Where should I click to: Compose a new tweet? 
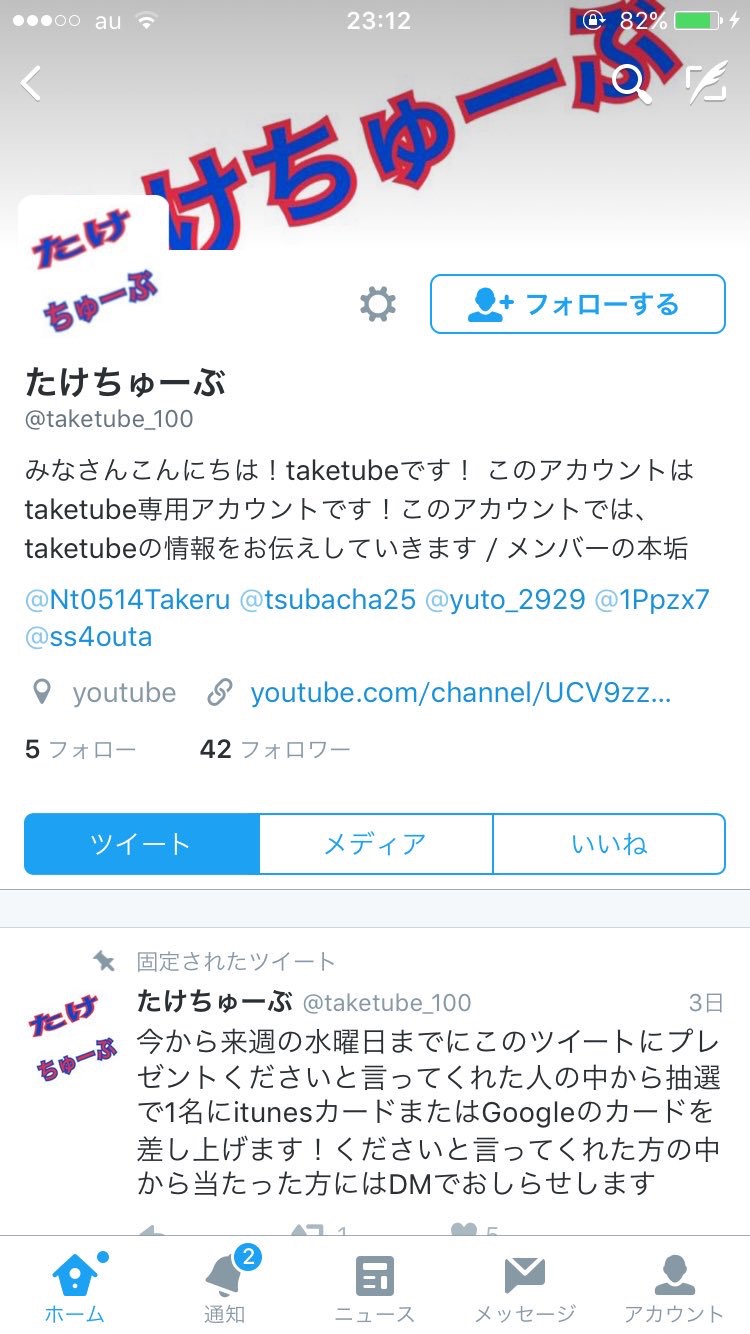(706, 83)
